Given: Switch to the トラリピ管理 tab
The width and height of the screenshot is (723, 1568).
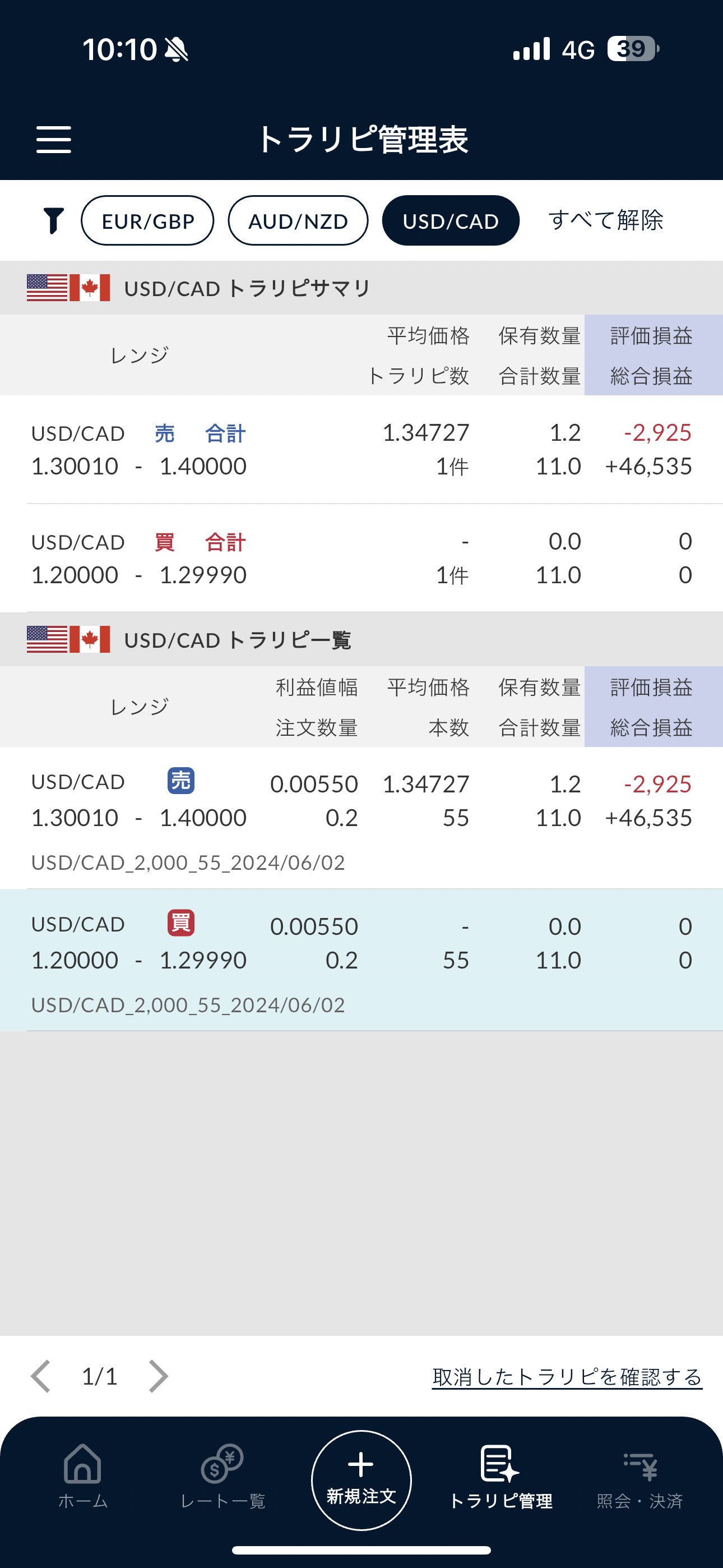Looking at the screenshot, I should pyautogui.click(x=500, y=1477).
